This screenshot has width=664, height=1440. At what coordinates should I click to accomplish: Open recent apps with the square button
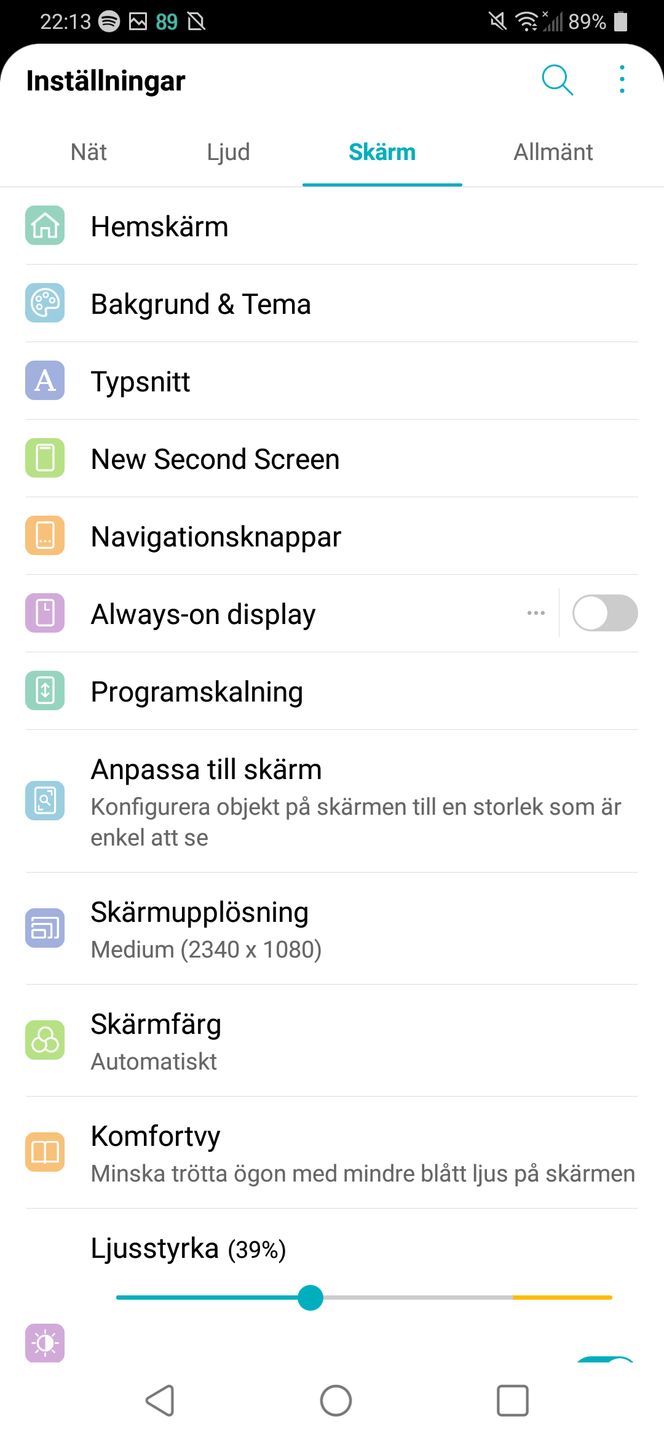pos(512,1400)
